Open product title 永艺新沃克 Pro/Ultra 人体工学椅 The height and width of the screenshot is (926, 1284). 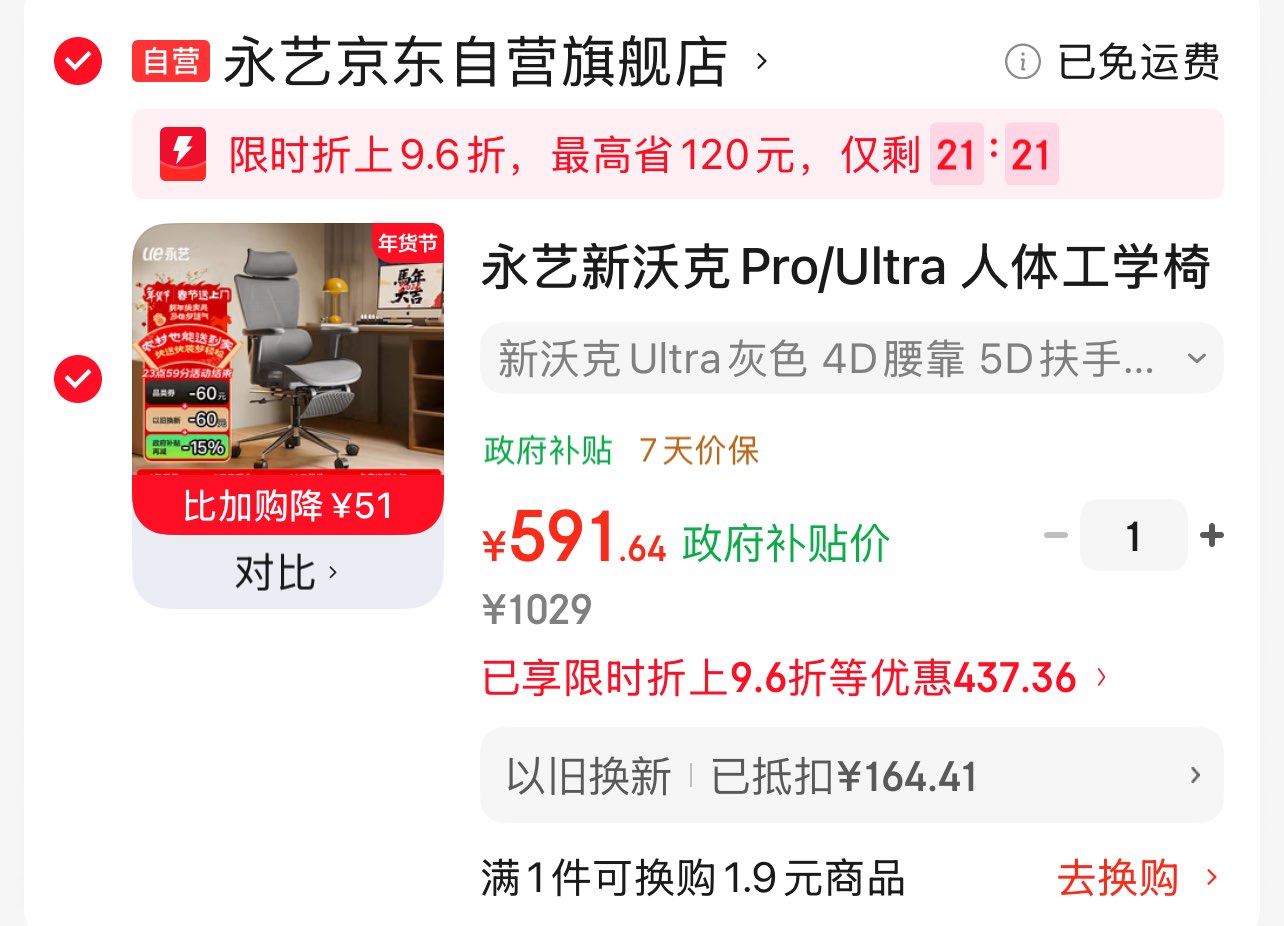pyautogui.click(x=845, y=268)
